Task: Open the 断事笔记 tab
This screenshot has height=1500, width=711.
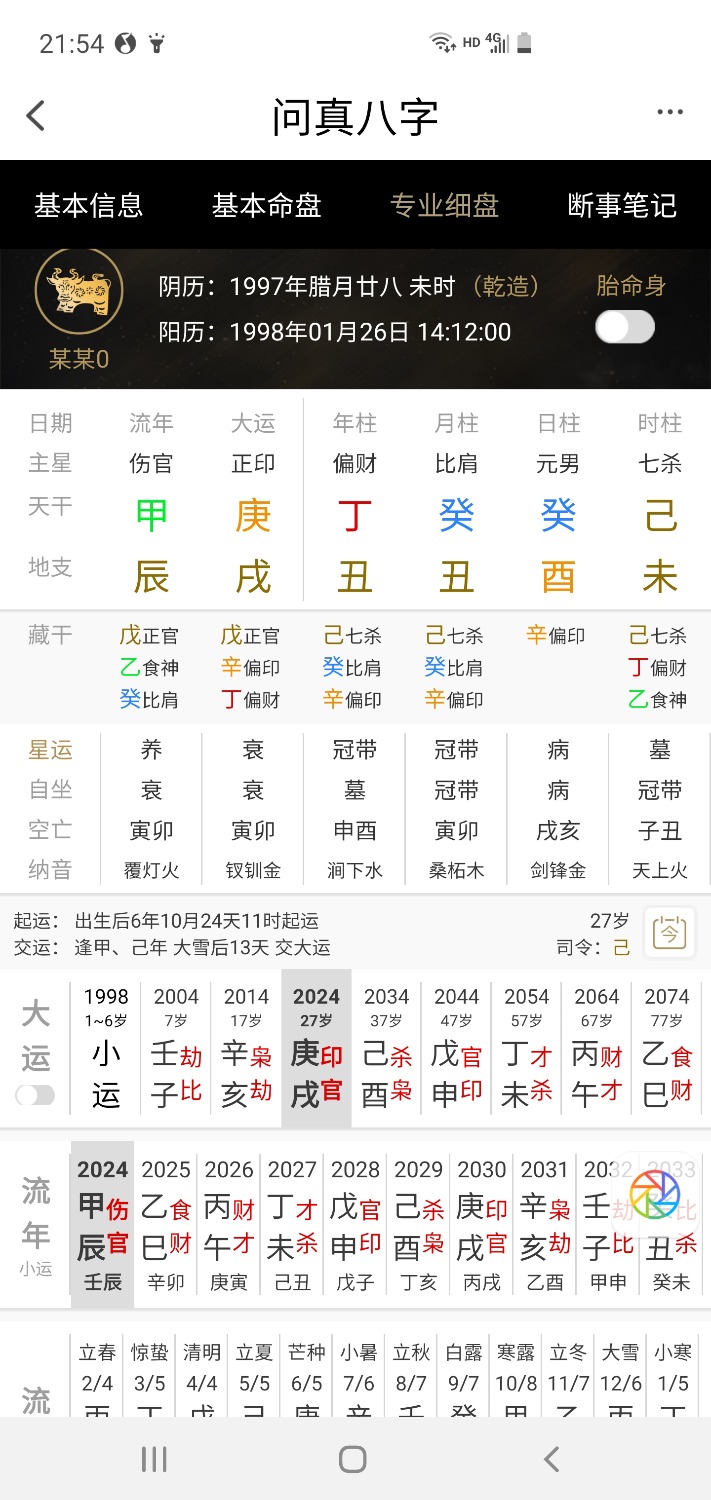Action: 621,205
